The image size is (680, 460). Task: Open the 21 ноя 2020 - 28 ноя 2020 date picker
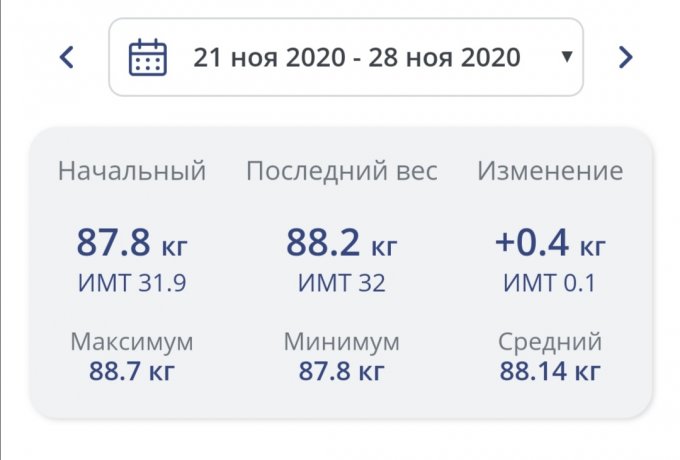click(346, 57)
